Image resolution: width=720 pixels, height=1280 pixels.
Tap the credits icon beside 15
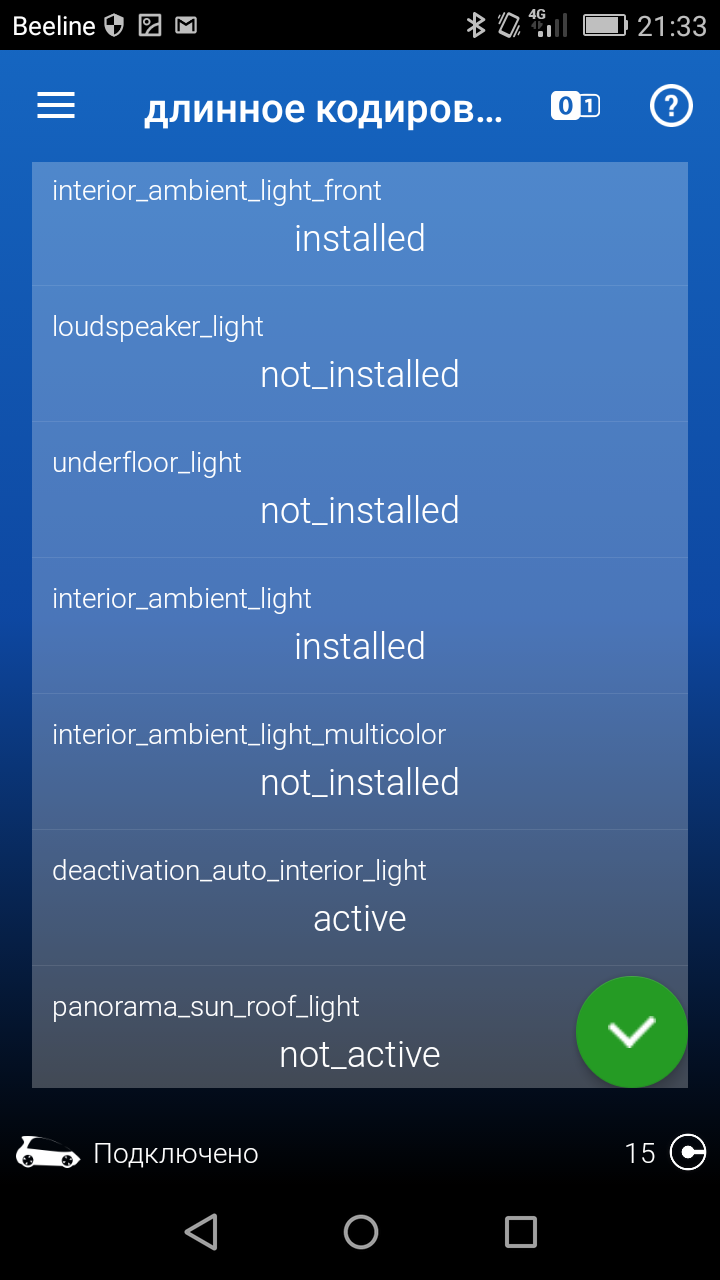688,1153
